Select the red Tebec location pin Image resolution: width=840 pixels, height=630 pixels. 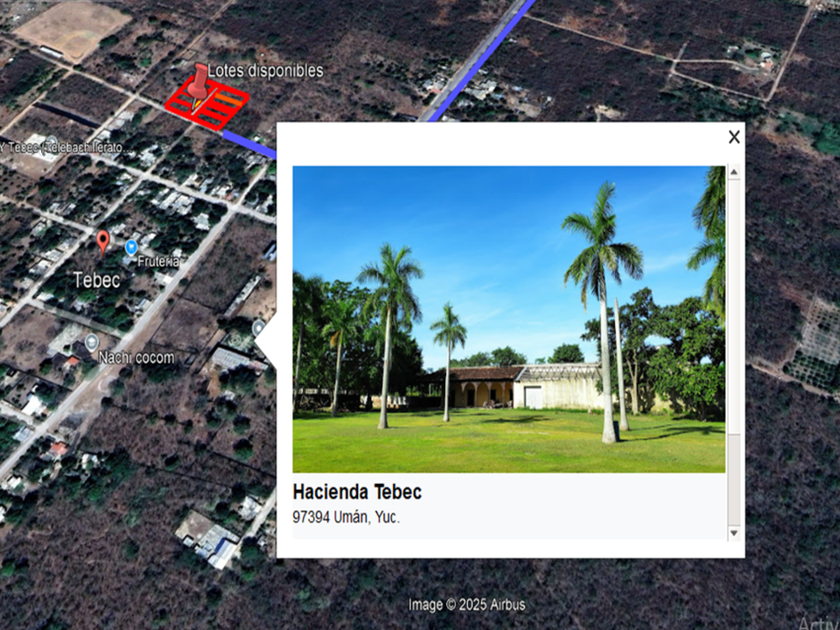point(103,242)
